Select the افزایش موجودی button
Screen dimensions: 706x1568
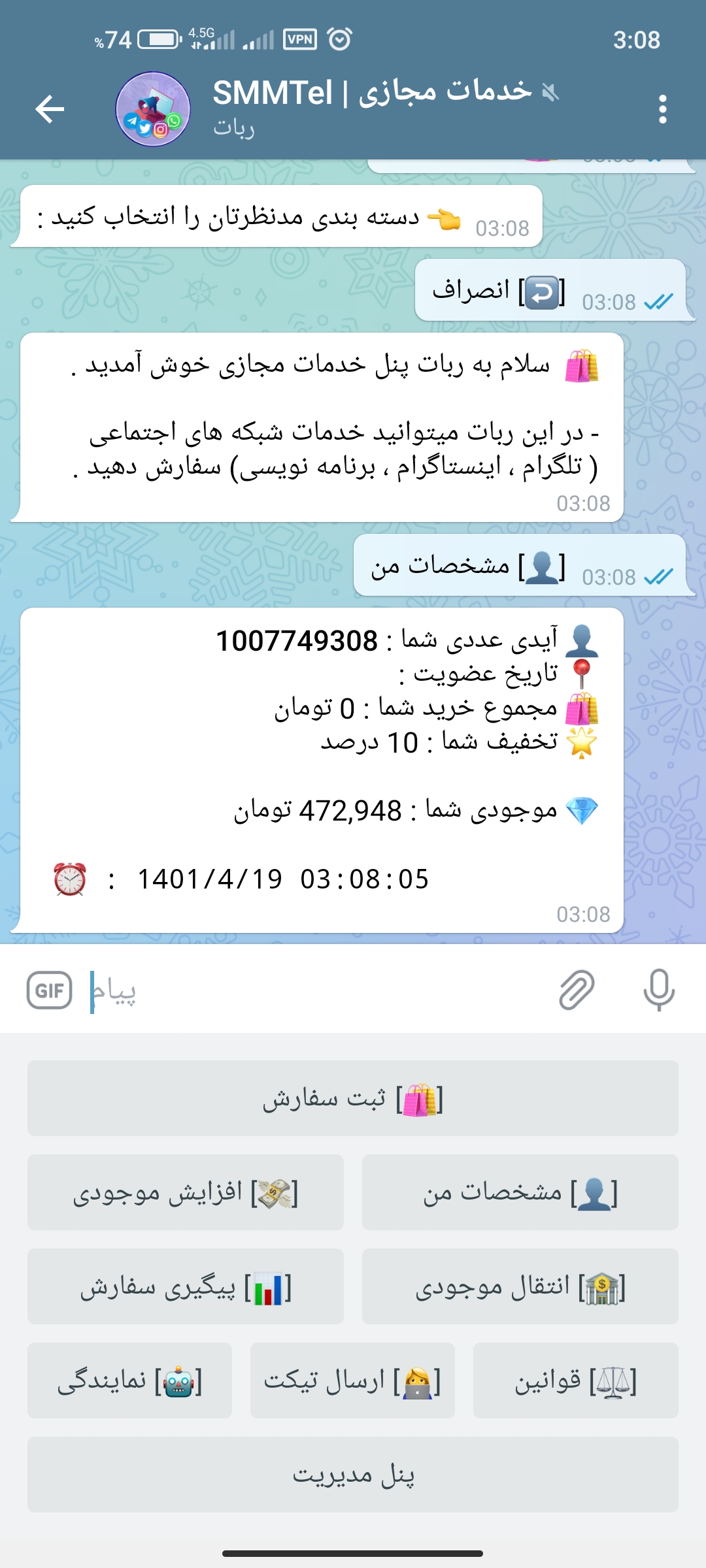point(186,1192)
